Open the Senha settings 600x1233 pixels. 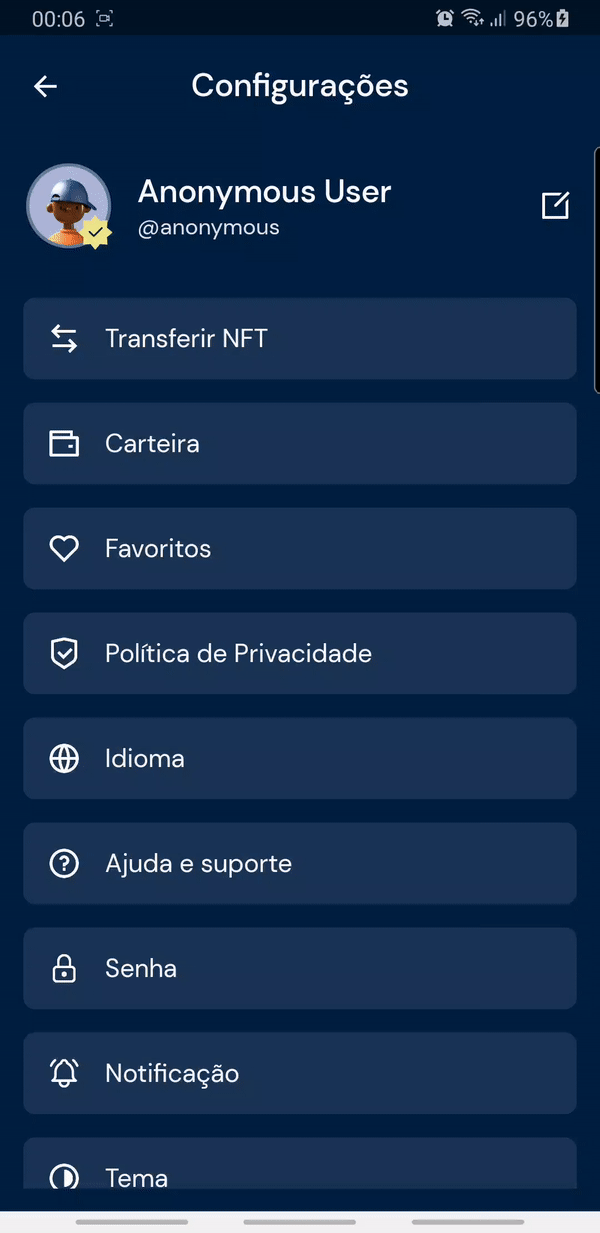click(x=299, y=969)
